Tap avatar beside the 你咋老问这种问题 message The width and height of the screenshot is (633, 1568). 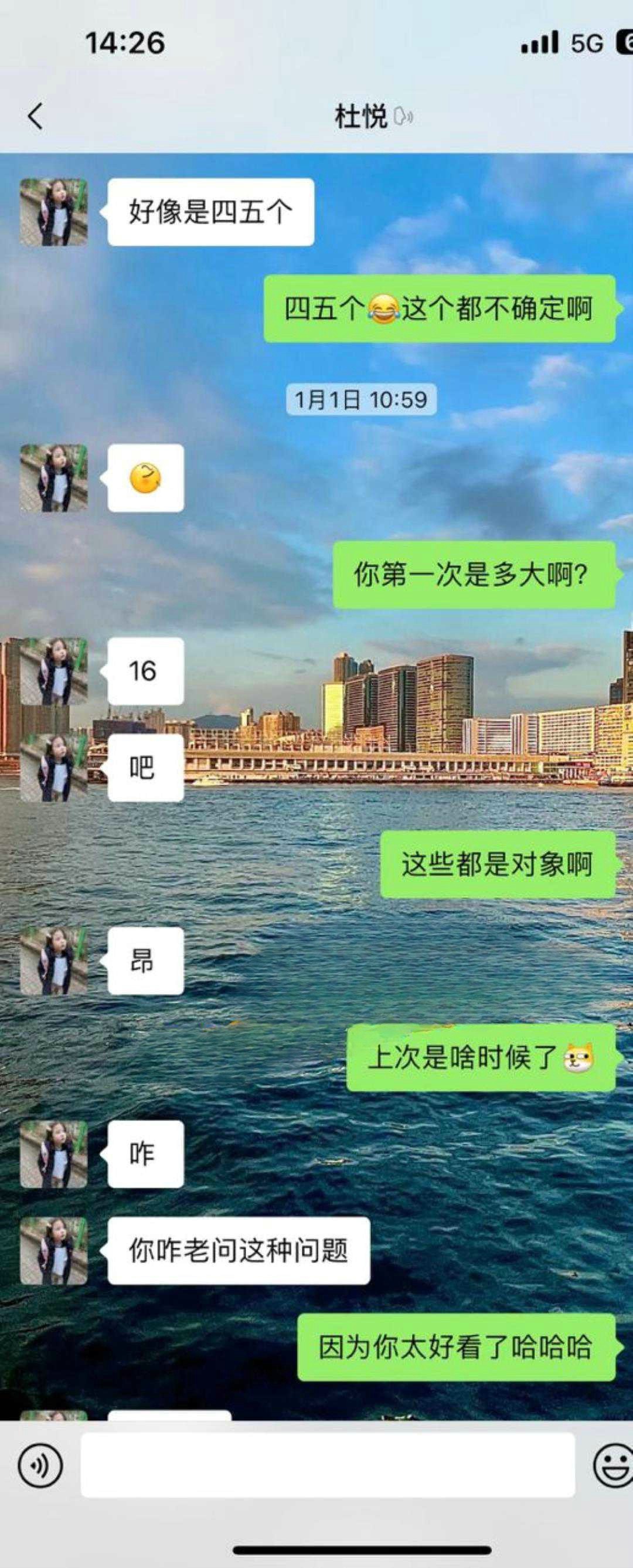point(53,1250)
